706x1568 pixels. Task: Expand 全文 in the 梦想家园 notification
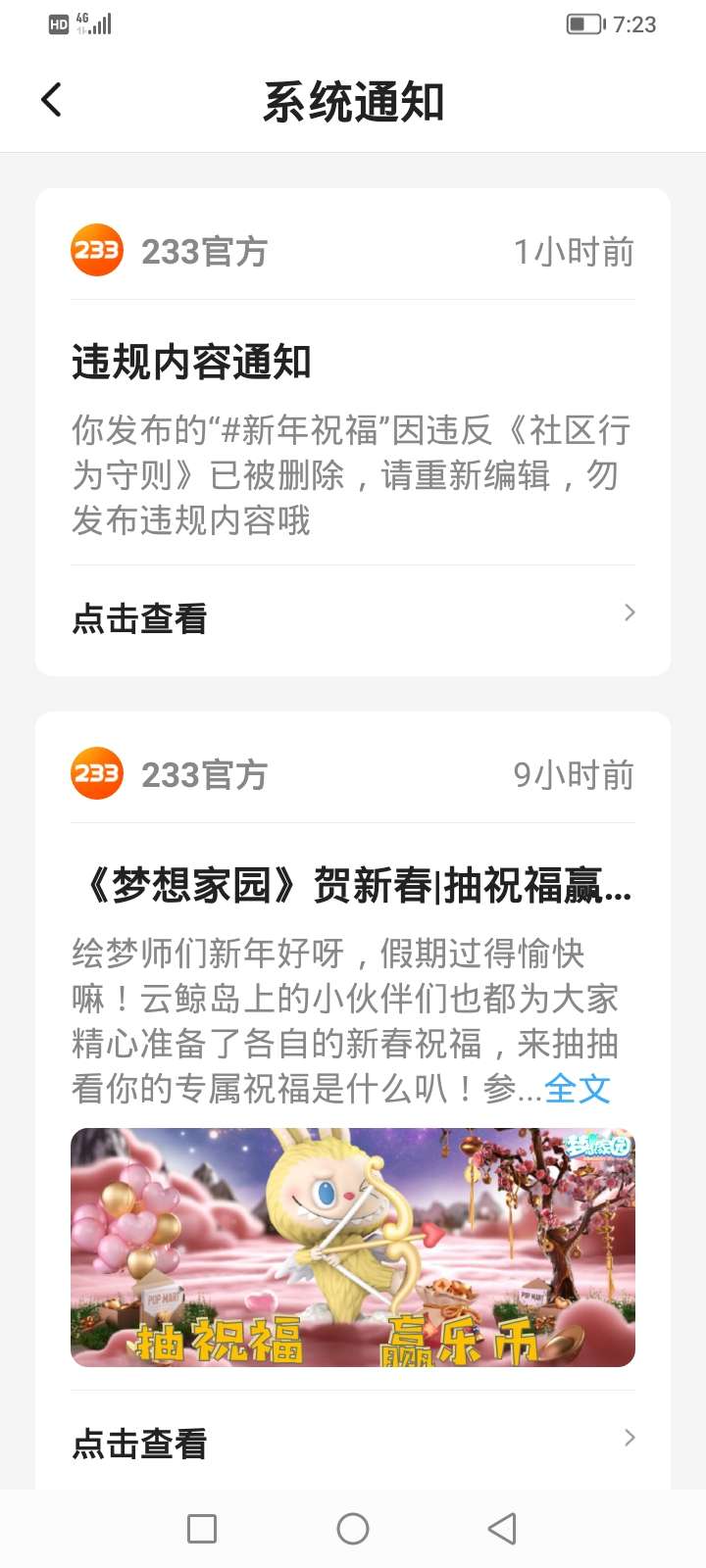tap(578, 1088)
